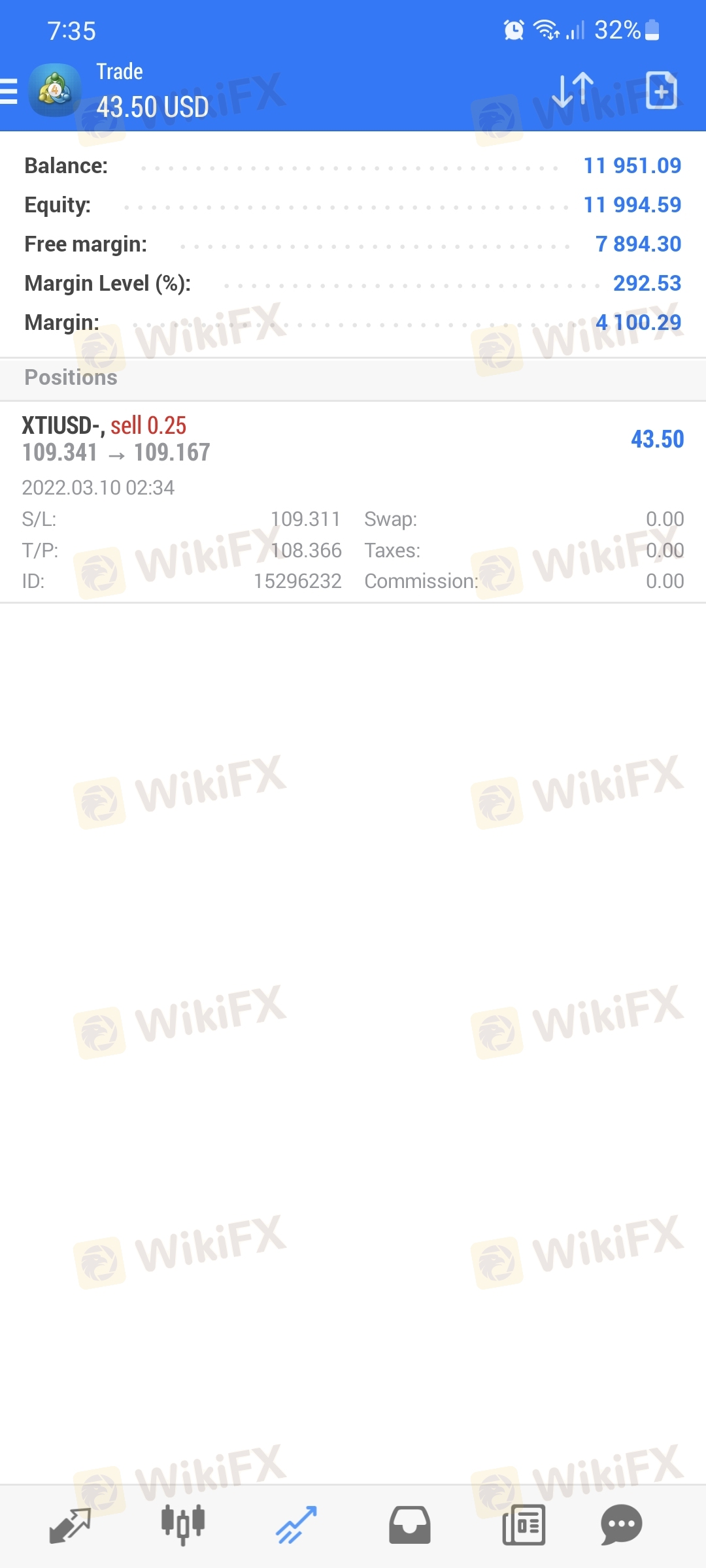Create a new order
706x1568 pixels.
coord(661,90)
